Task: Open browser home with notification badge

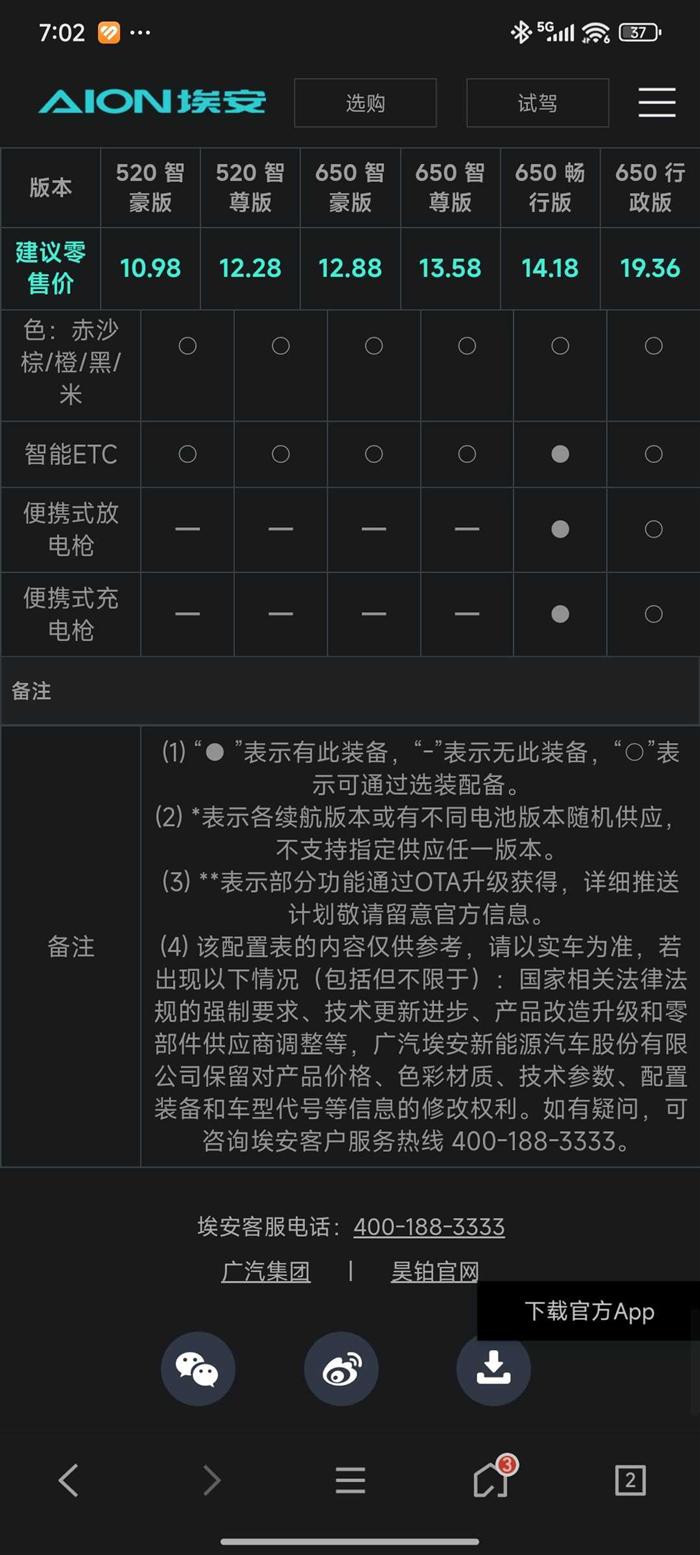Action: pyautogui.click(x=491, y=1480)
